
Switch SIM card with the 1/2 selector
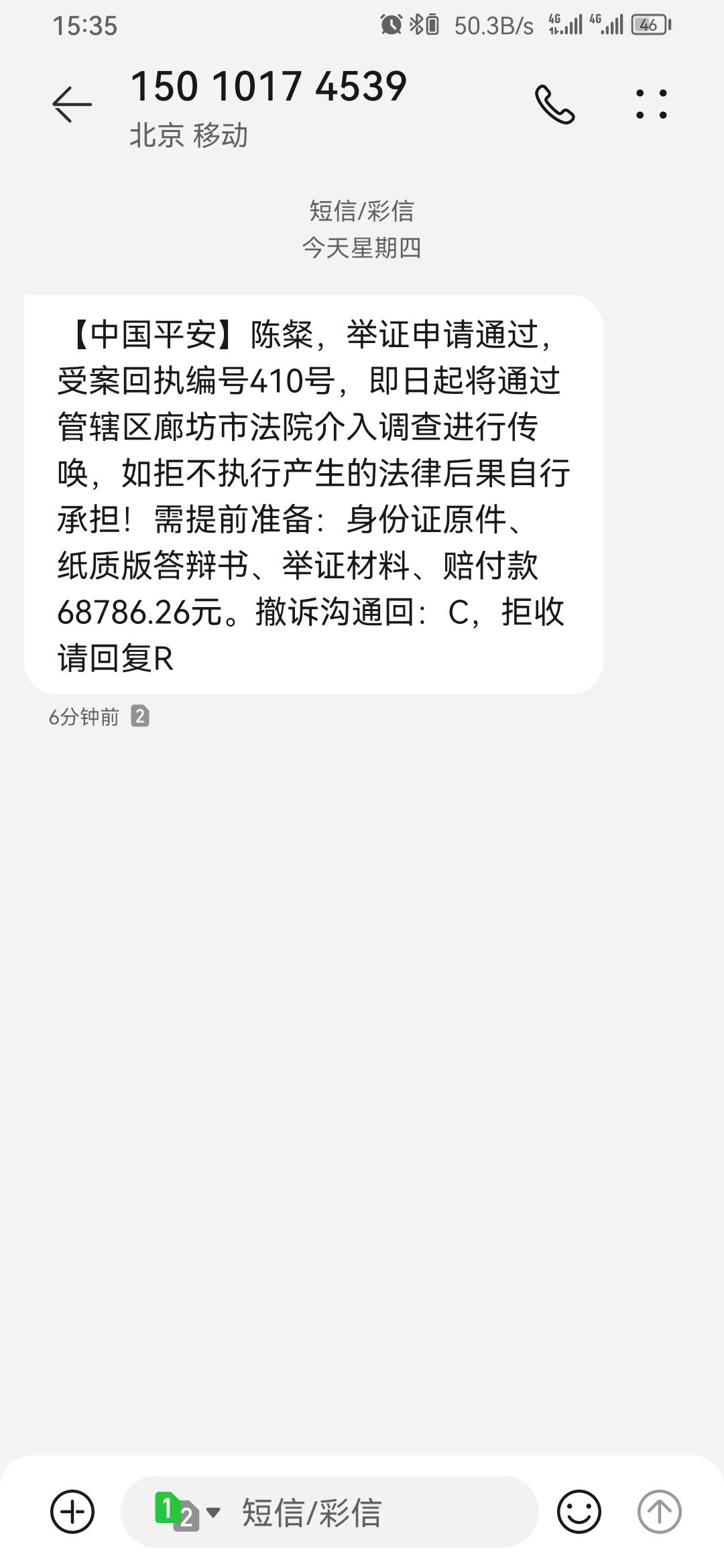coord(187,1511)
